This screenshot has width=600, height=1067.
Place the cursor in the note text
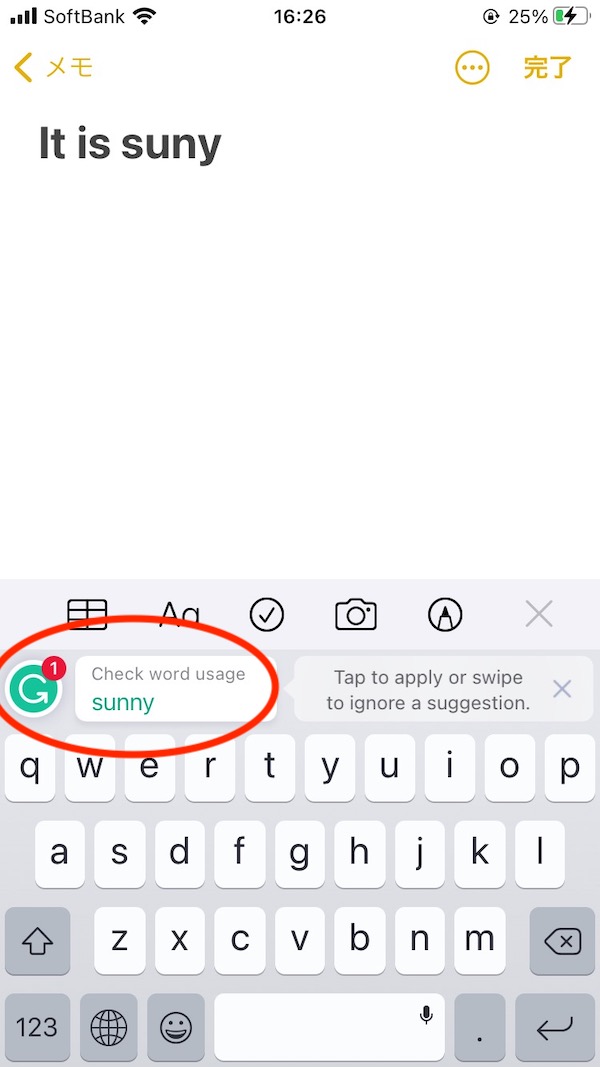(130, 144)
